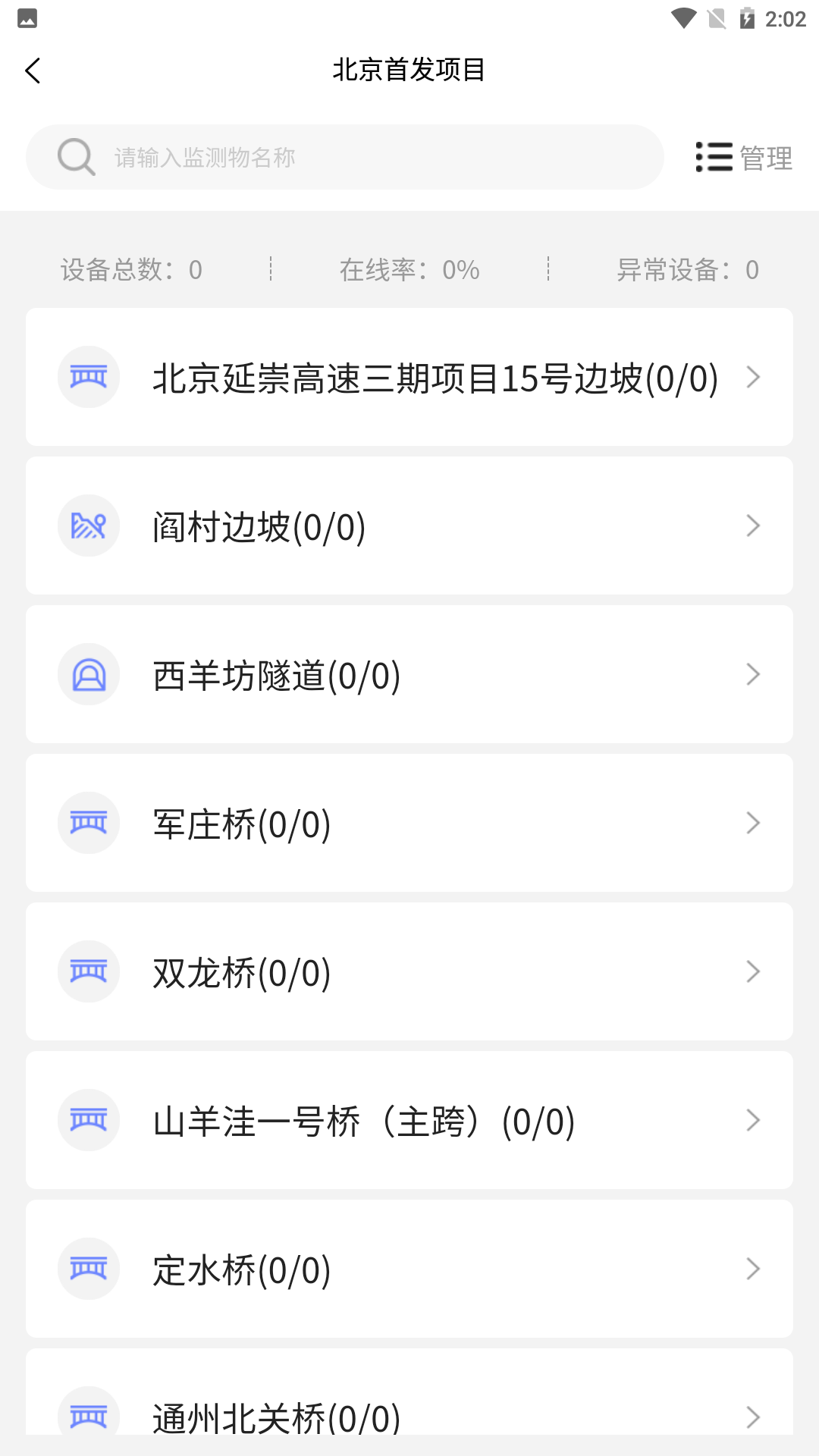Click the magnifier icon in the search bar

pos(75,157)
